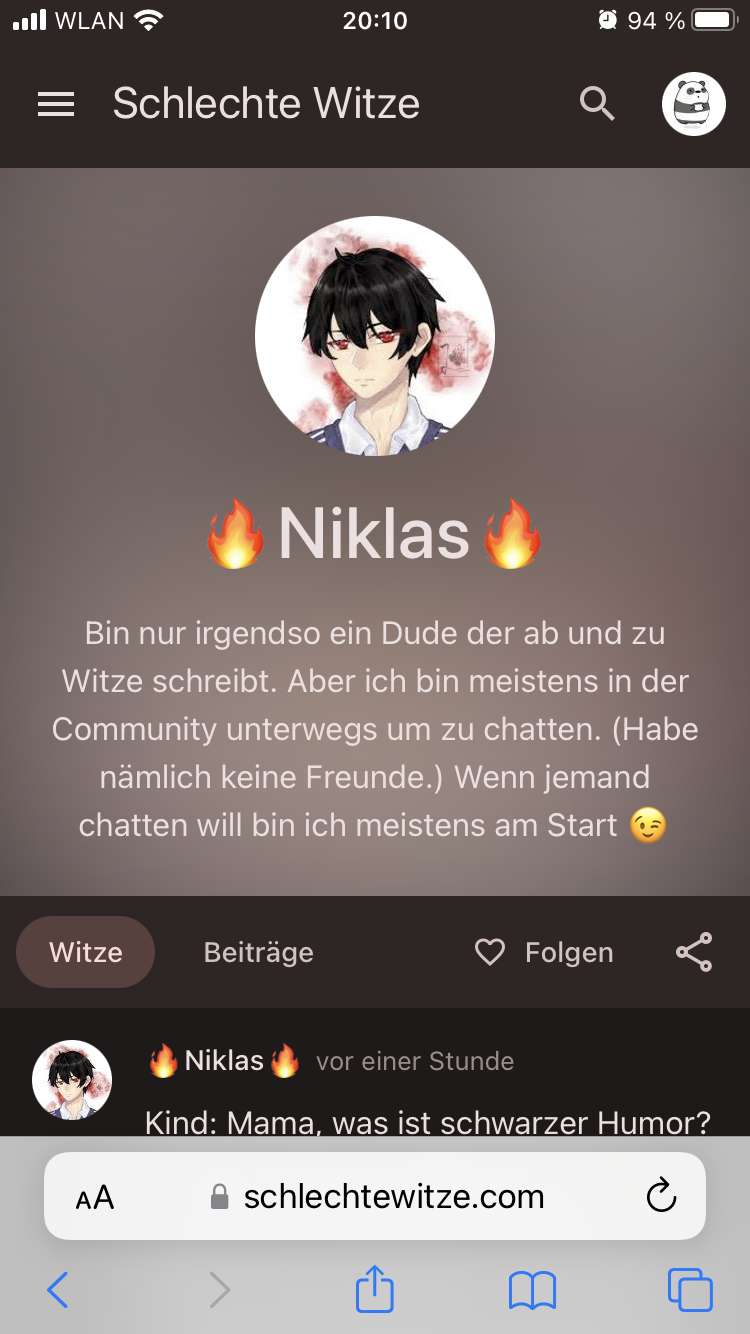Open the panda account avatar
750x1334 pixels.
(x=693, y=104)
